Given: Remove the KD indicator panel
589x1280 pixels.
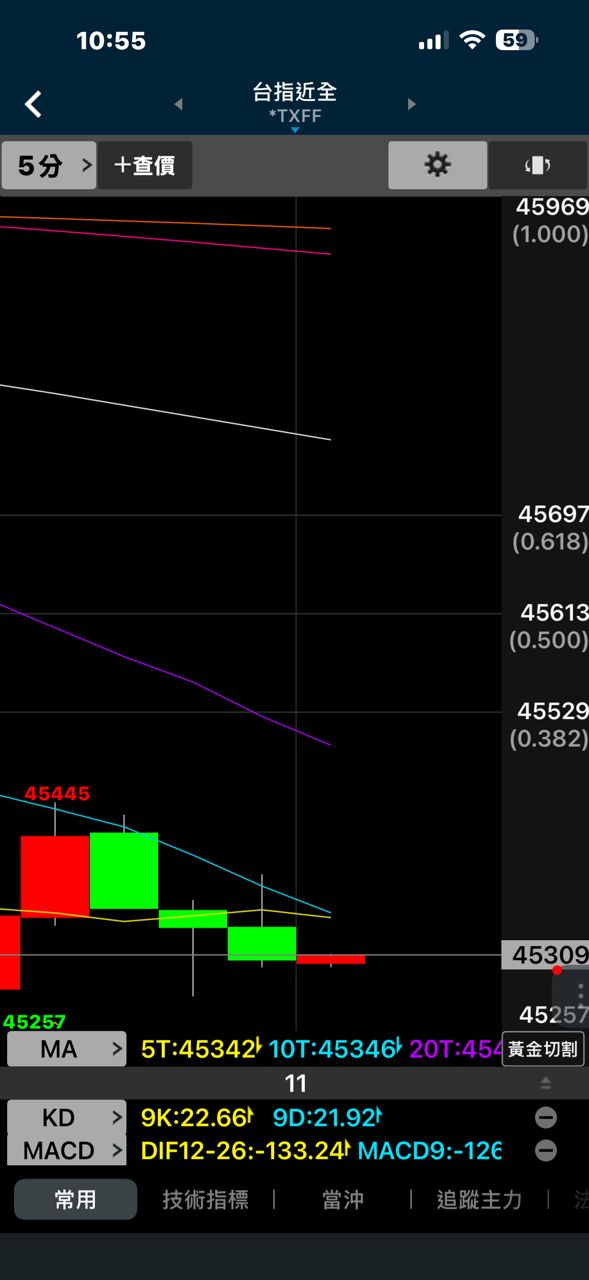Looking at the screenshot, I should coord(546,1118).
